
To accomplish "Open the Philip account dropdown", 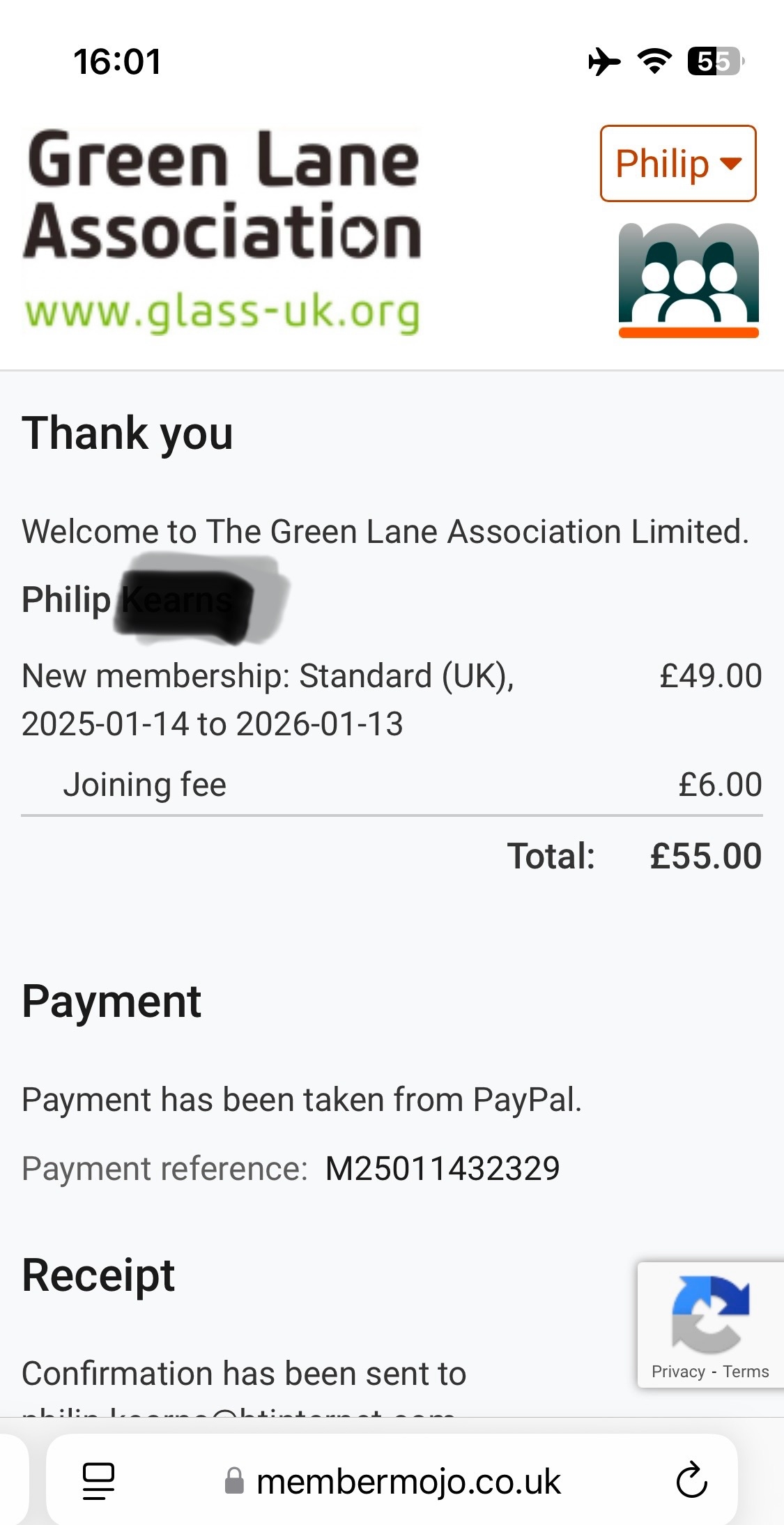I will coord(677,164).
